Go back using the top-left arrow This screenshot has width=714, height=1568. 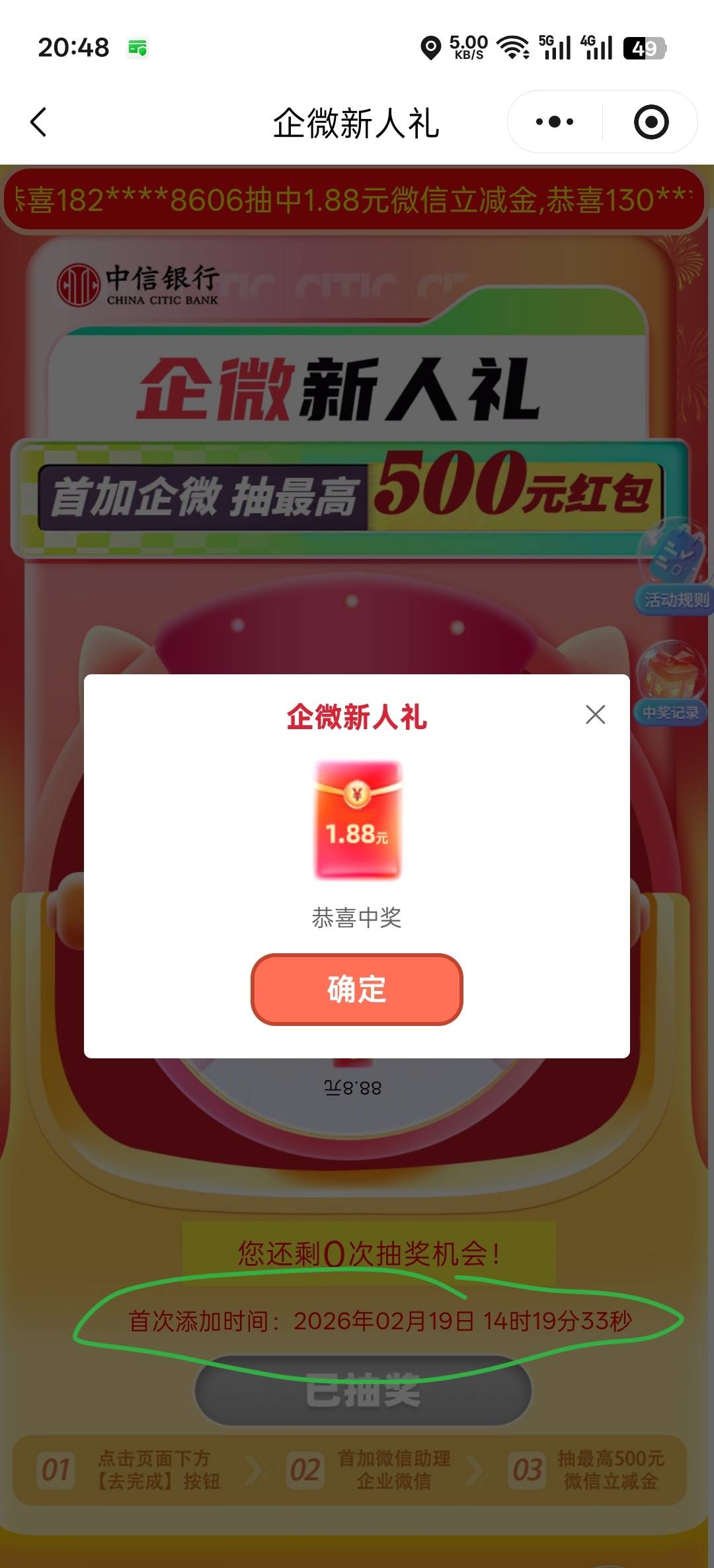38,122
